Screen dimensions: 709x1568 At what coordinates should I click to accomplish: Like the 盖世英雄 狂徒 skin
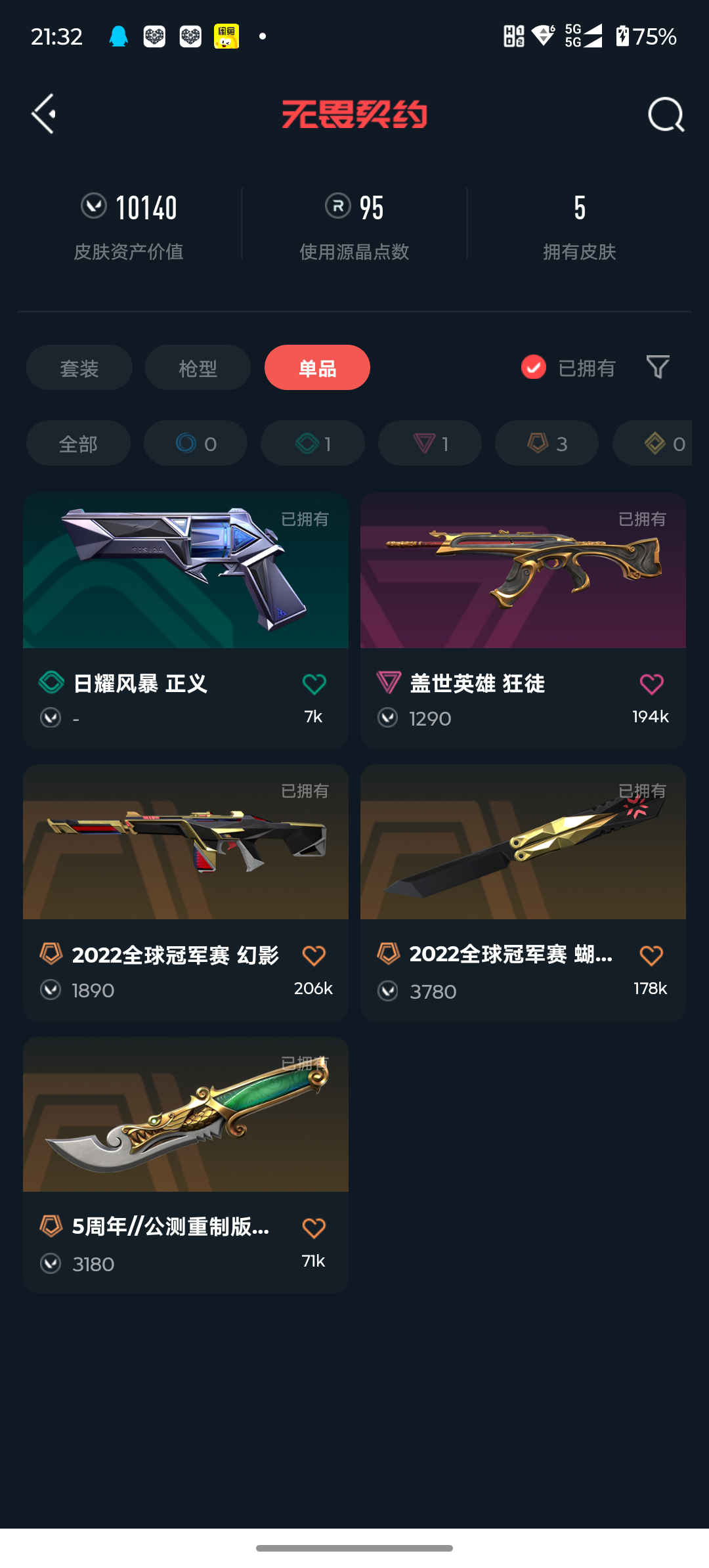pos(651,684)
